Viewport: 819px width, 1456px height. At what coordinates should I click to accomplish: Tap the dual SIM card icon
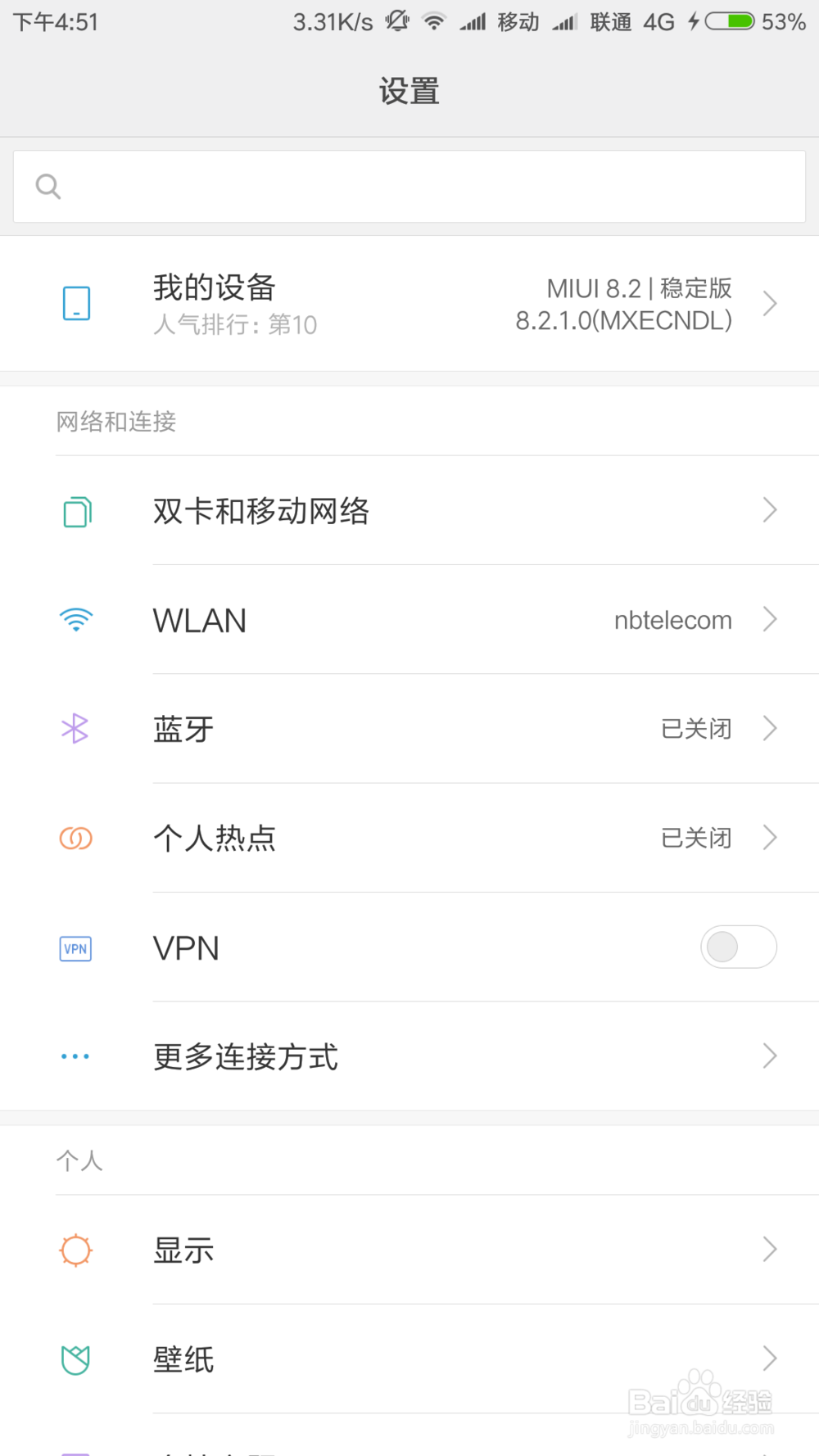pyautogui.click(x=75, y=511)
